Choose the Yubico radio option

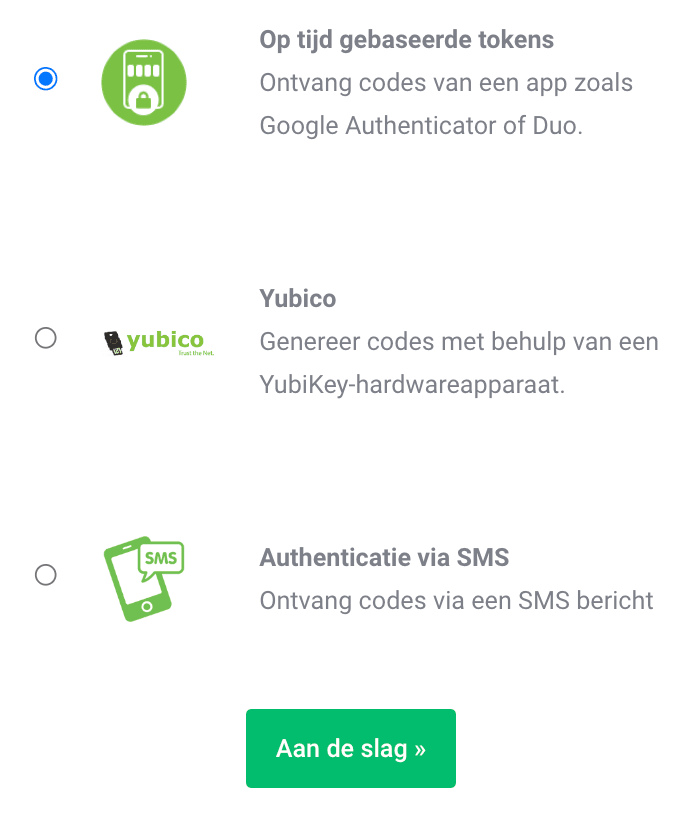pyautogui.click(x=45, y=338)
